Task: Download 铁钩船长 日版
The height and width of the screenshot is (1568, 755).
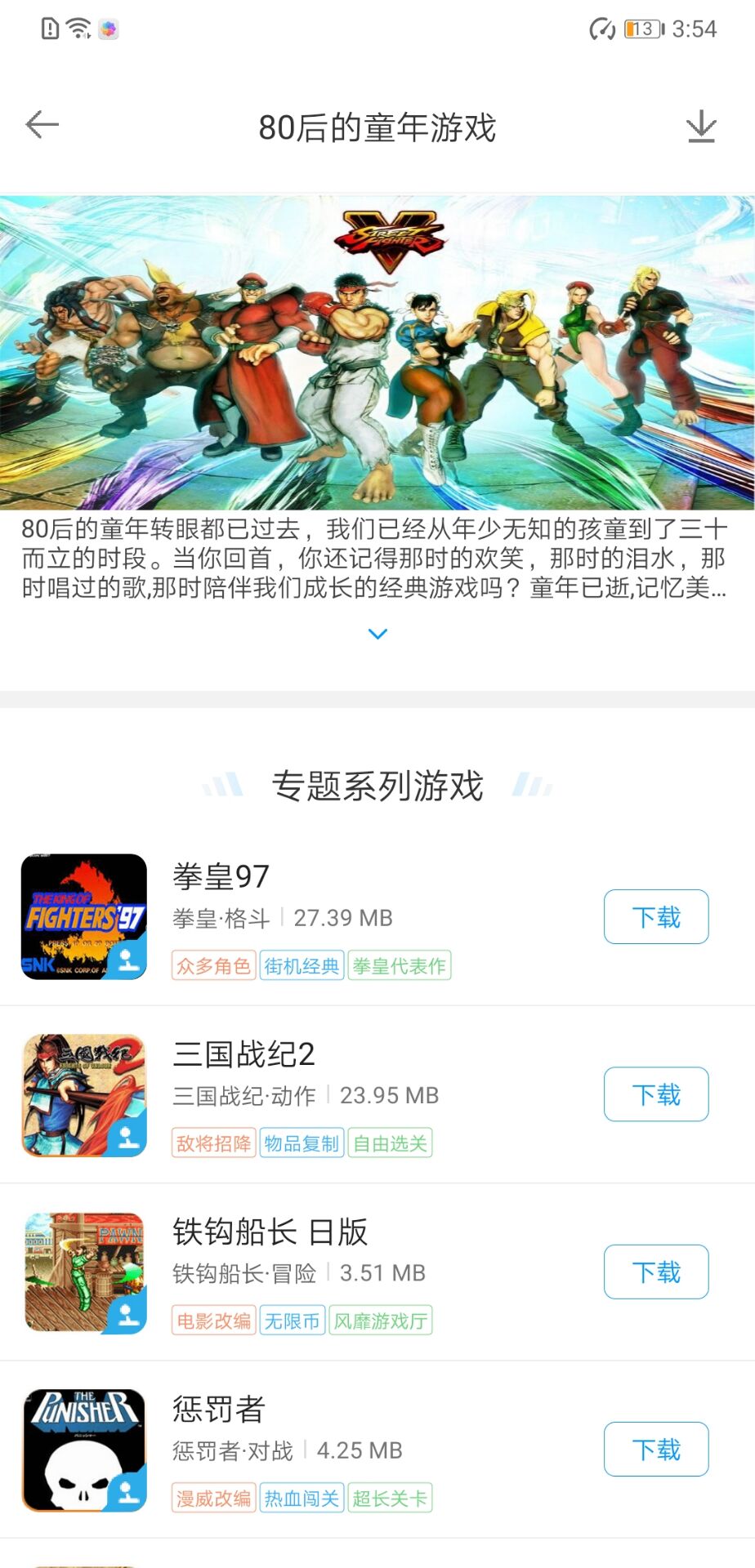Action: [656, 1272]
